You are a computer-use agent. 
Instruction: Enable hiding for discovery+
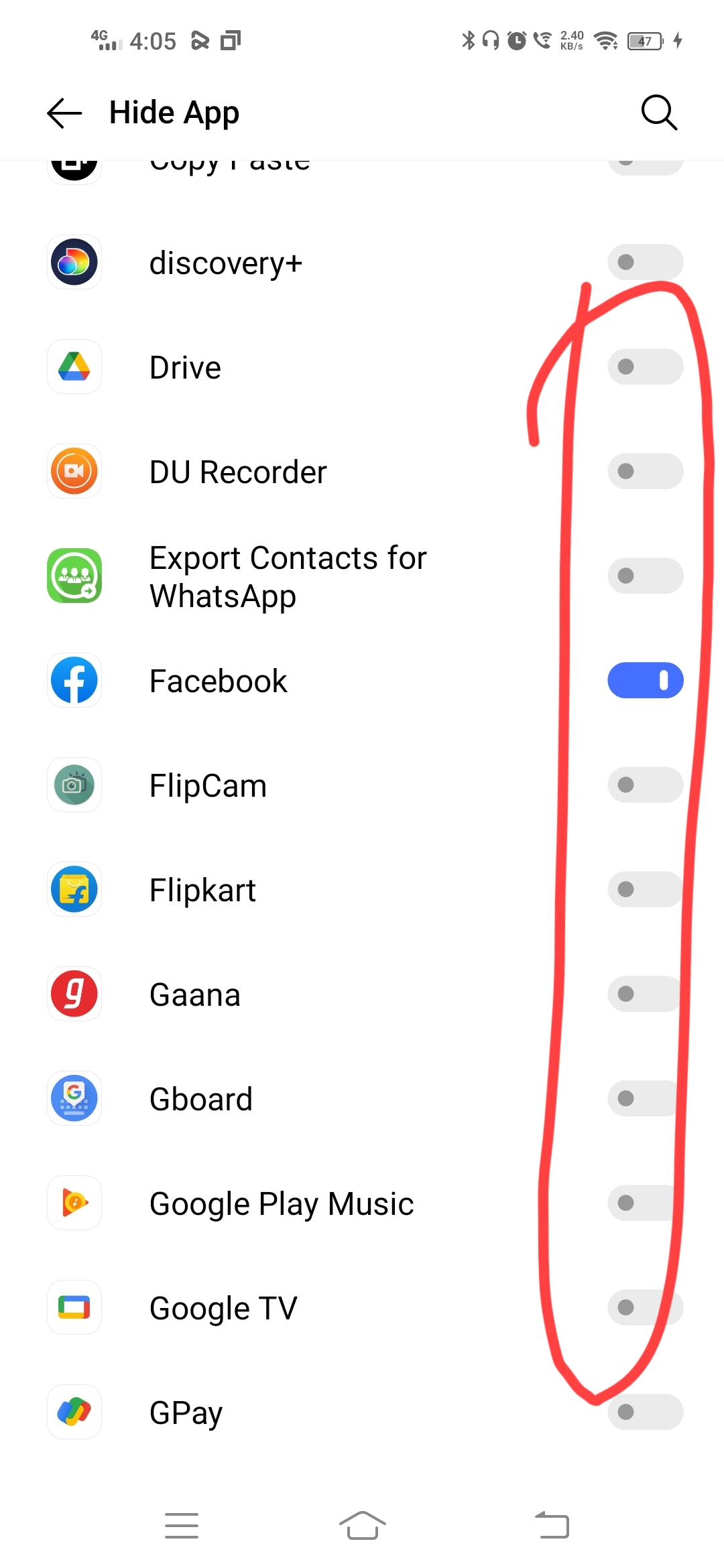(x=645, y=262)
